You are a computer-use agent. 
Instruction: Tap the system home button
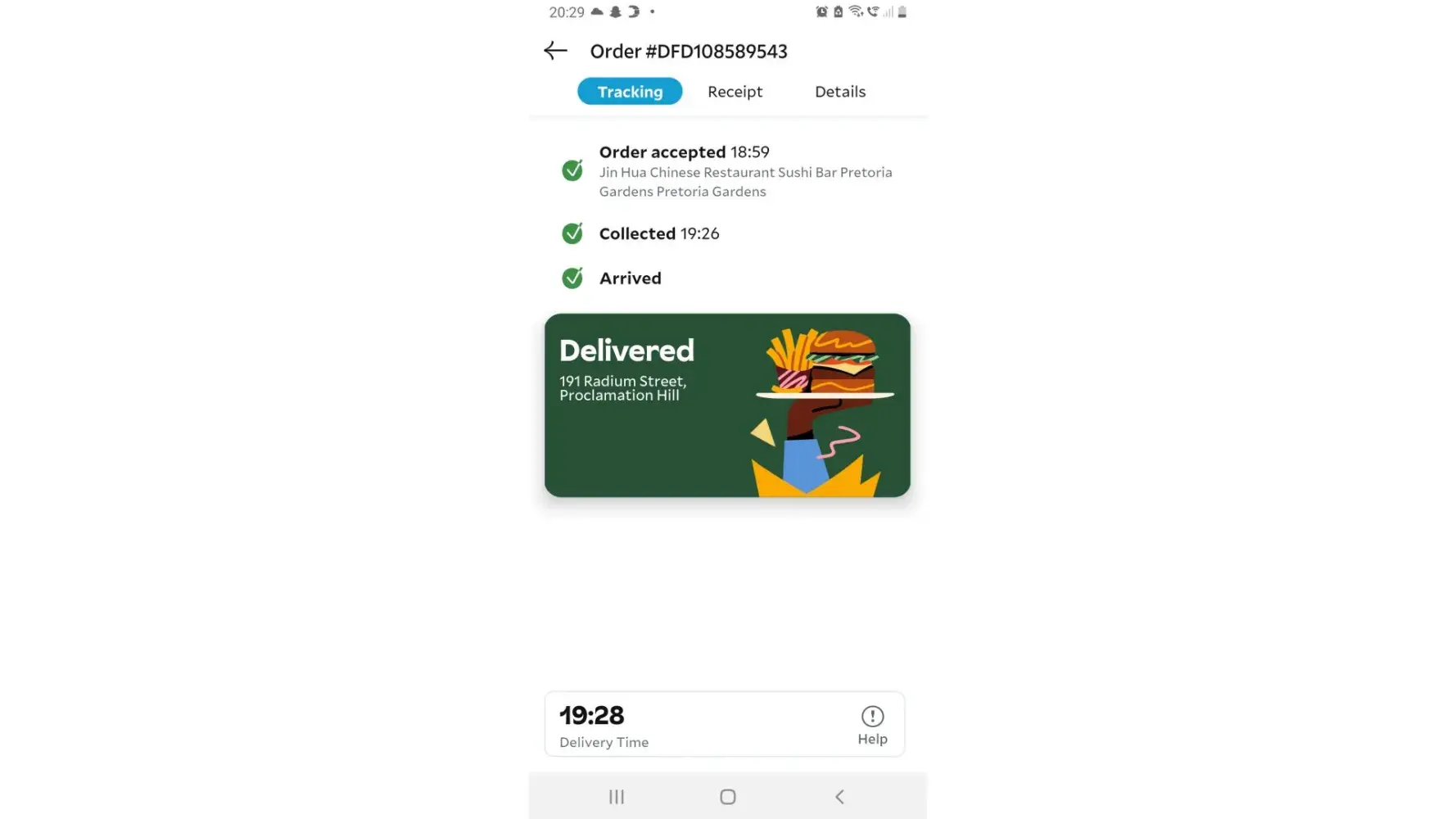click(x=727, y=797)
